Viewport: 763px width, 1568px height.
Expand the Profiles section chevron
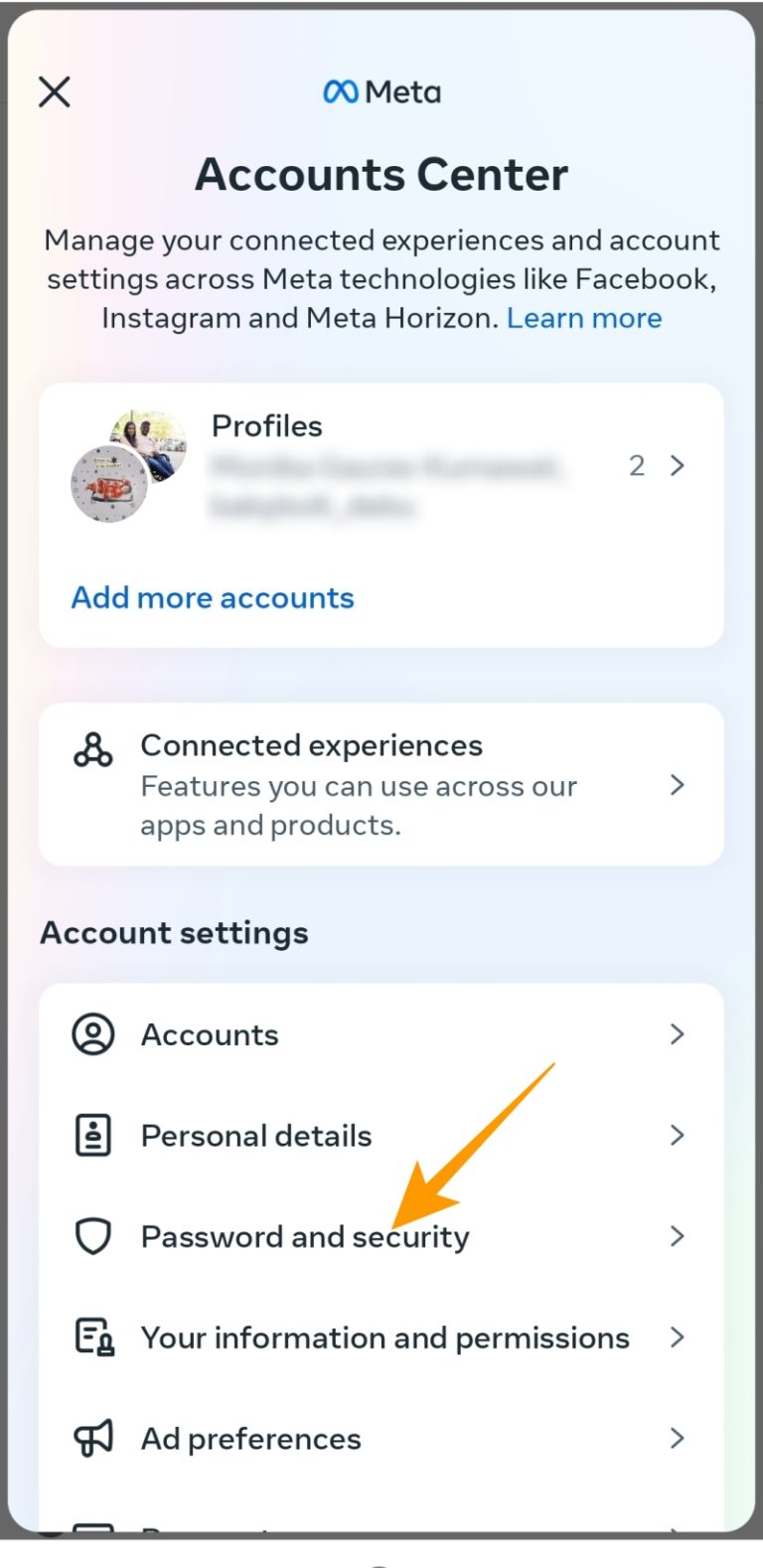(679, 465)
